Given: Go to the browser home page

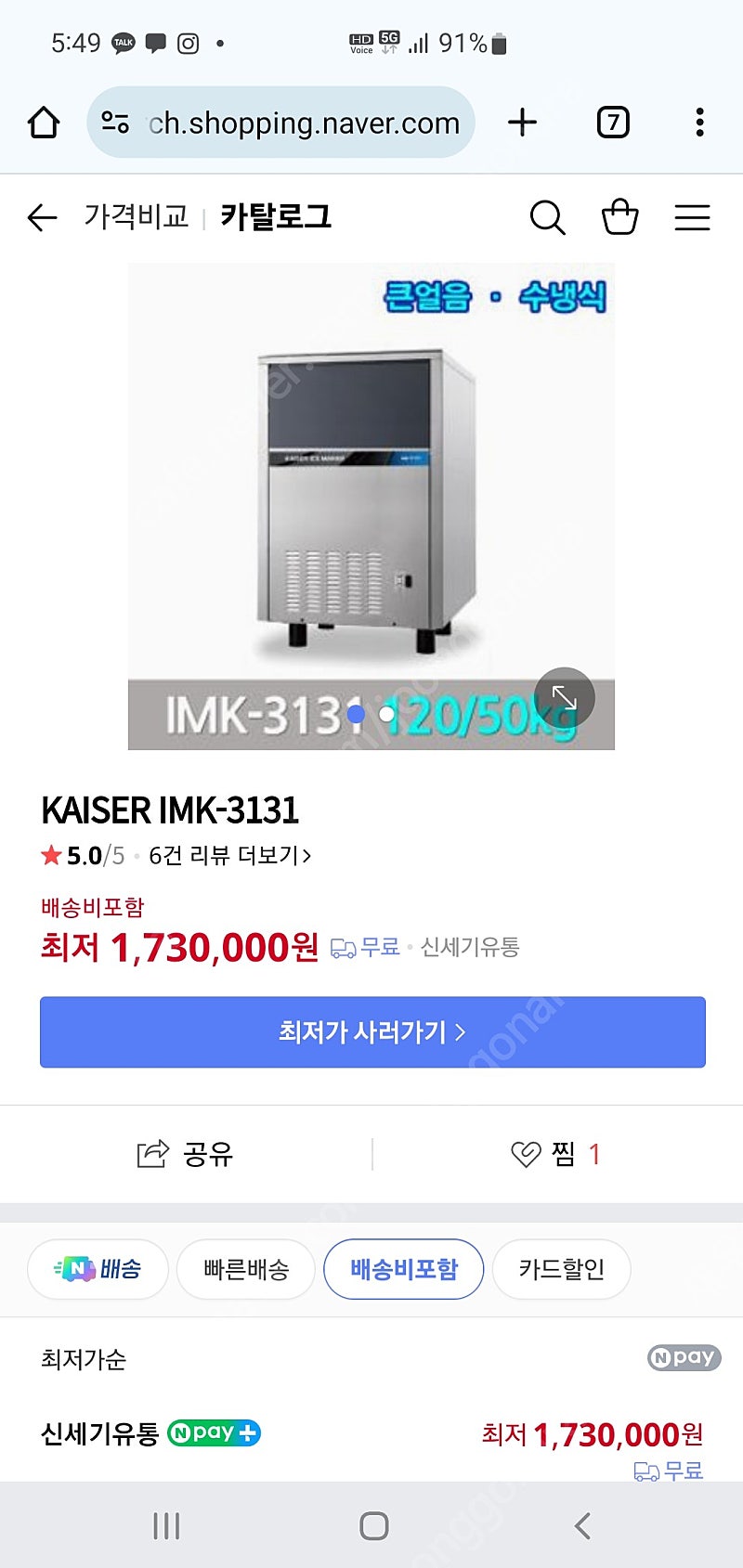Looking at the screenshot, I should 44,123.
